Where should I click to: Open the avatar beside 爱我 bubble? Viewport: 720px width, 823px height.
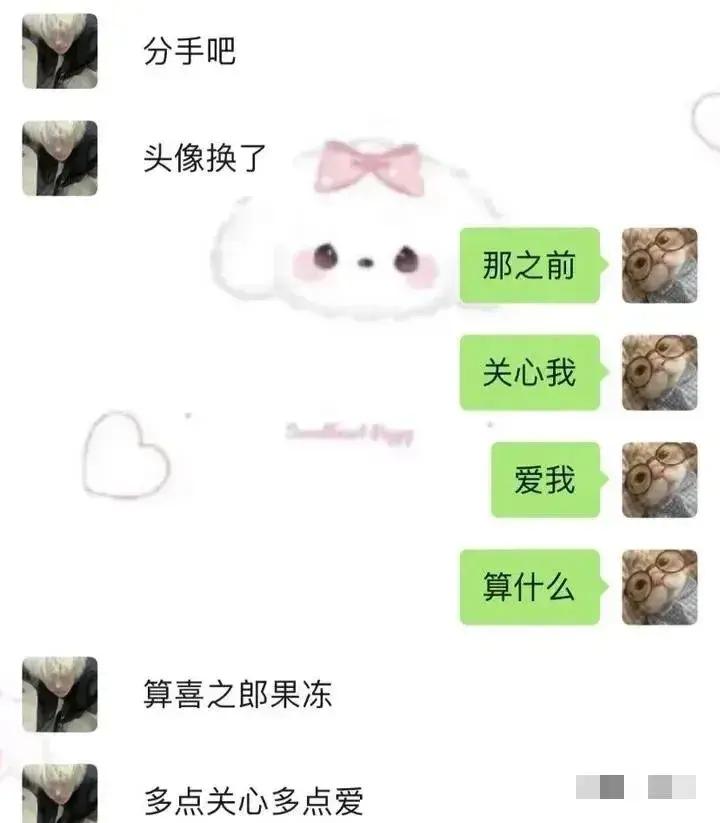tap(659, 479)
